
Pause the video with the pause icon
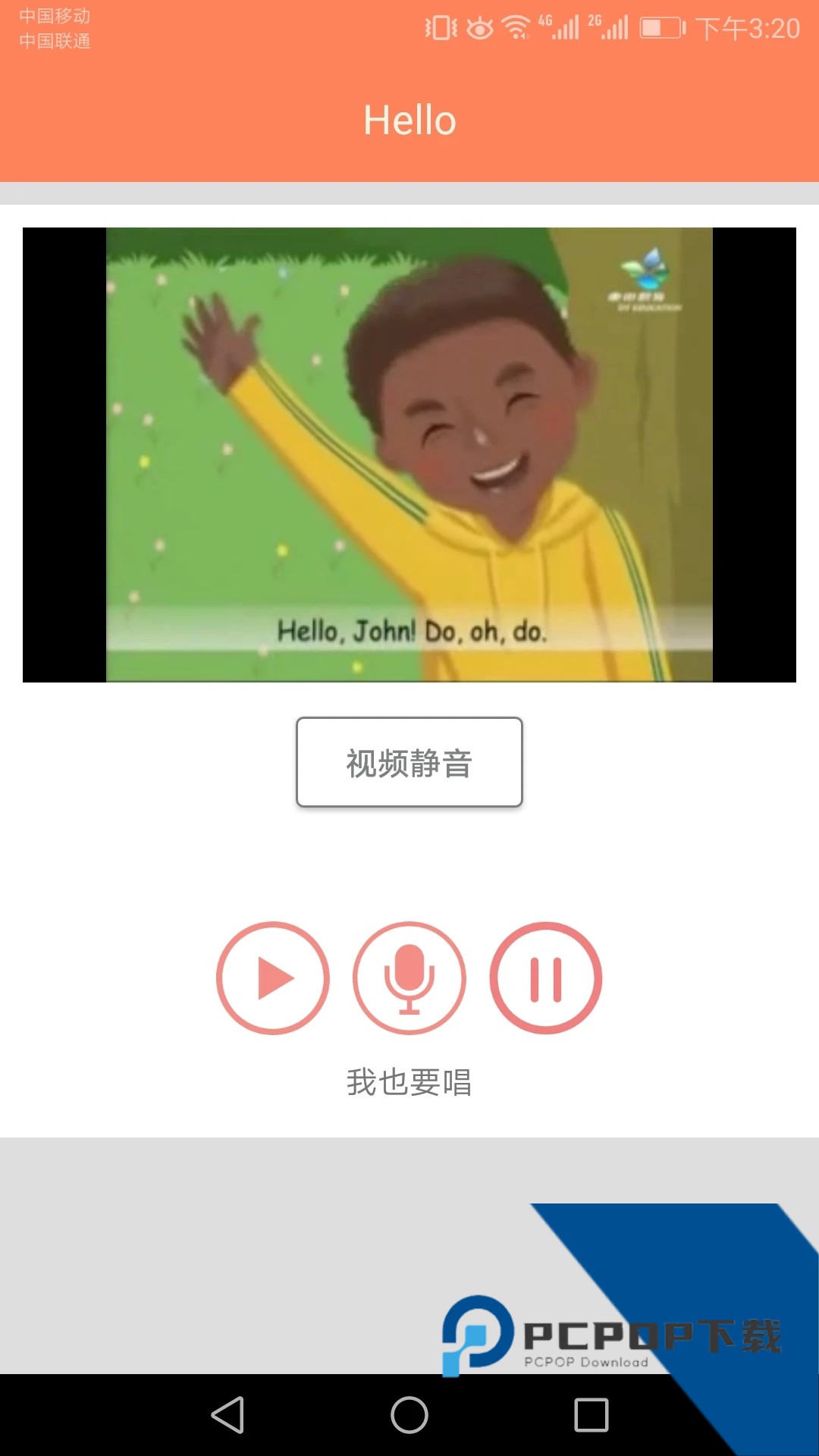click(x=545, y=977)
